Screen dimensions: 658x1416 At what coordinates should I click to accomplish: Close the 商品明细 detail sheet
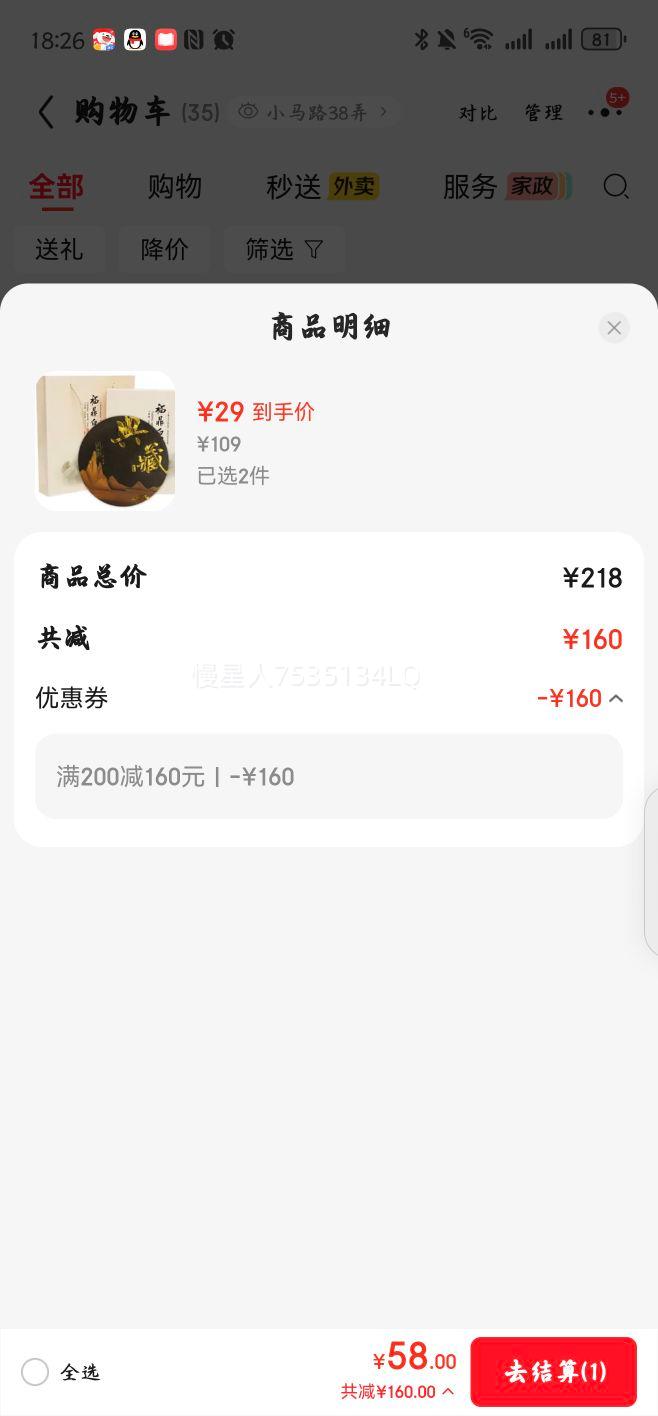[x=614, y=328]
